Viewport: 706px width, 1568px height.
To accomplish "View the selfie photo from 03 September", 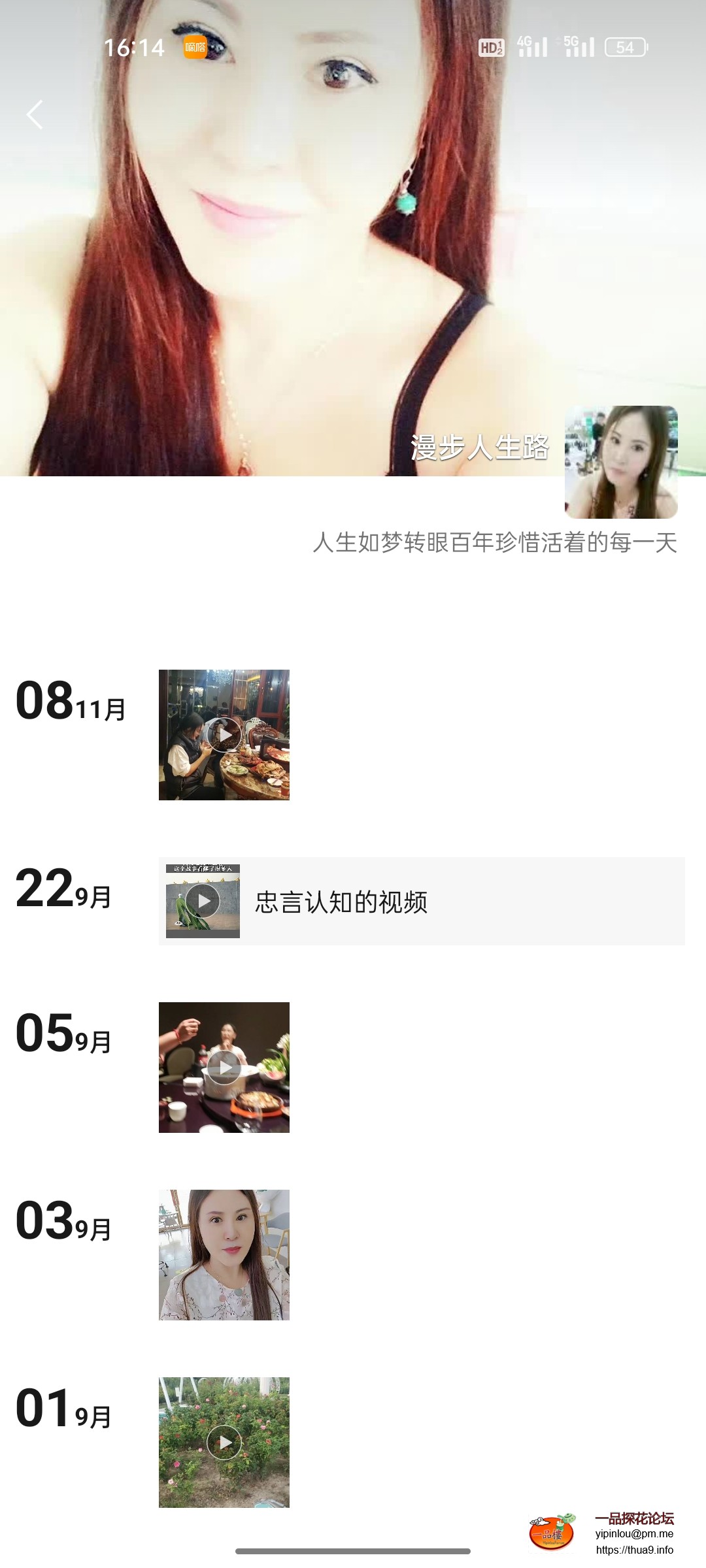I will pyautogui.click(x=224, y=1255).
